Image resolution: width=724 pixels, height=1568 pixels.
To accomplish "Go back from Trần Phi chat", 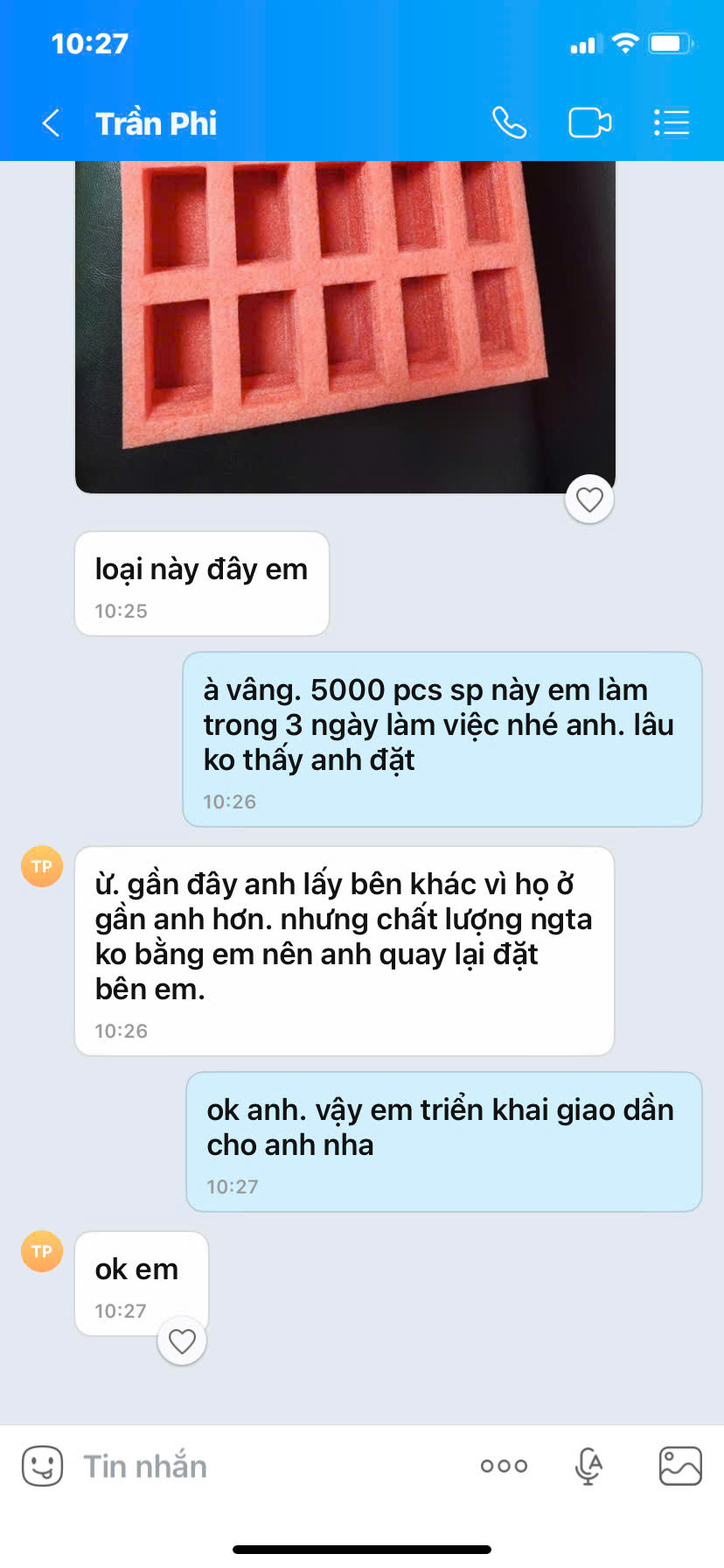I will click(x=51, y=123).
